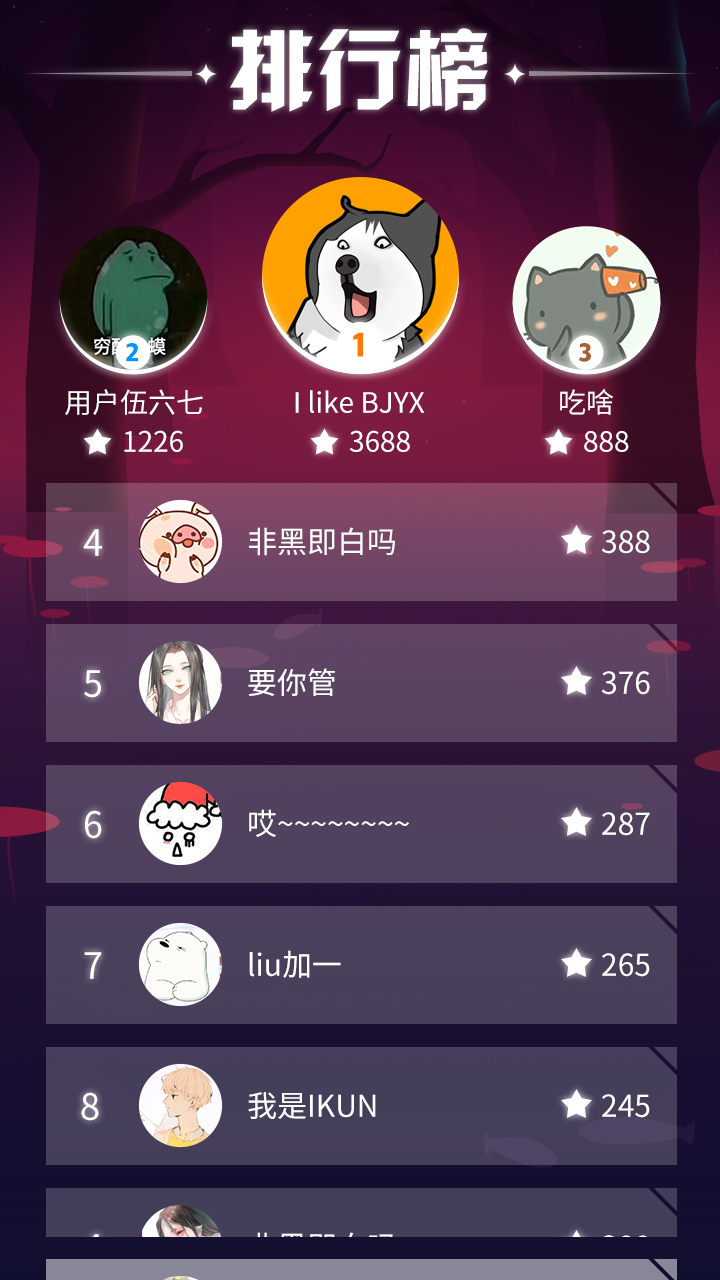Click the star icon beside 我是IKUN's score

coord(575,1106)
